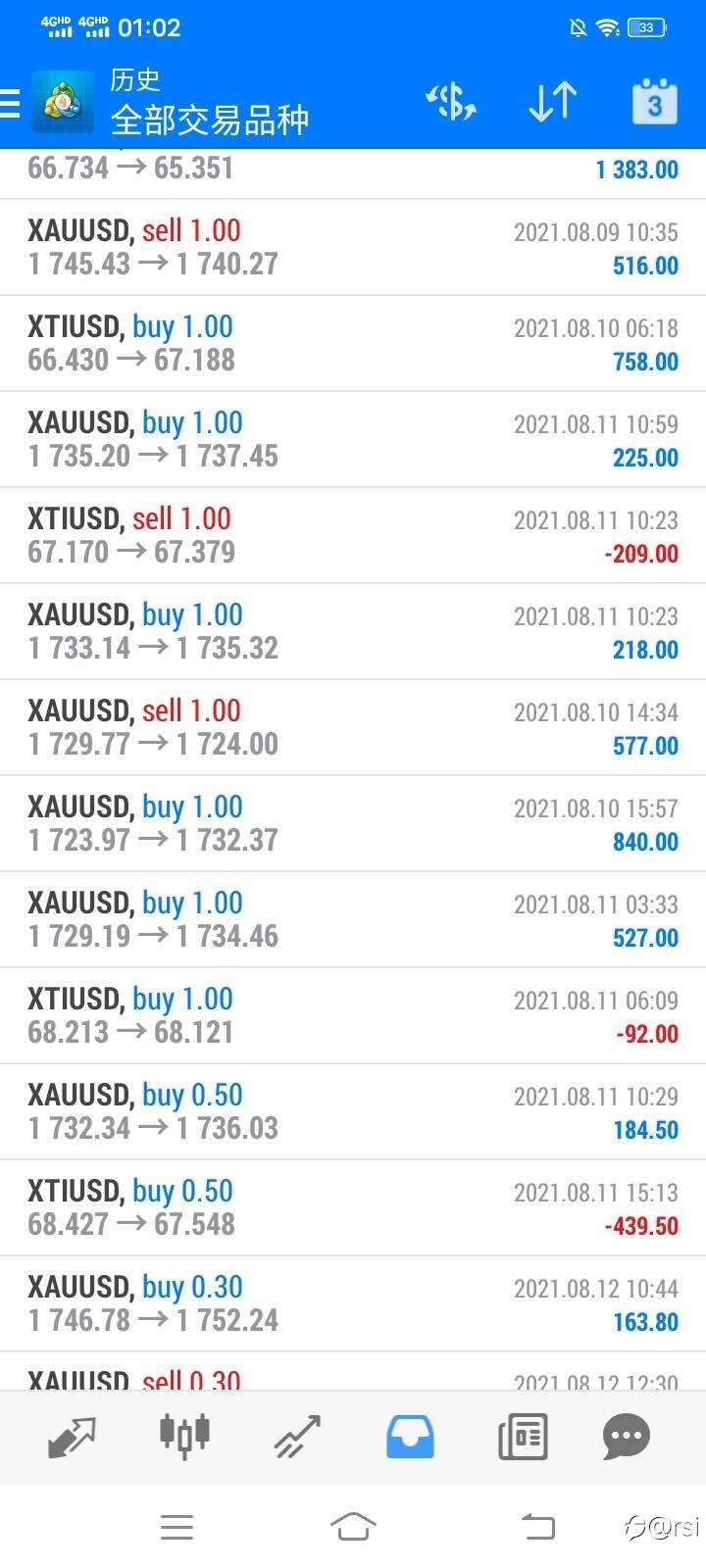The width and height of the screenshot is (706, 1568).
Task: Expand the XAUUSD buy trade with 840.00 profit
Action: (353, 823)
